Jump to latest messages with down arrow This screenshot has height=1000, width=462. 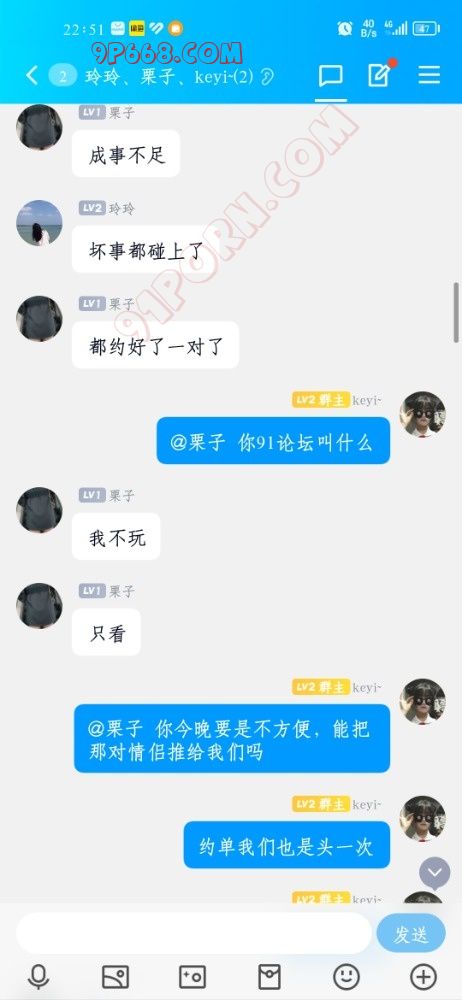[x=435, y=873]
